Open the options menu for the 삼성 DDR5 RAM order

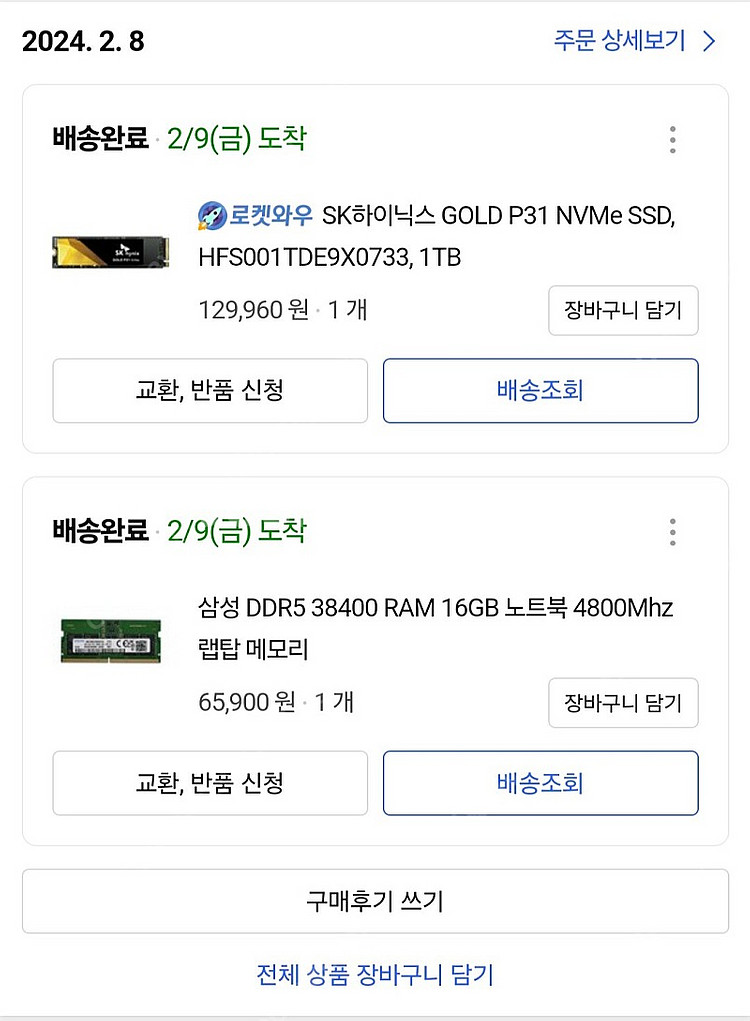coord(672,534)
